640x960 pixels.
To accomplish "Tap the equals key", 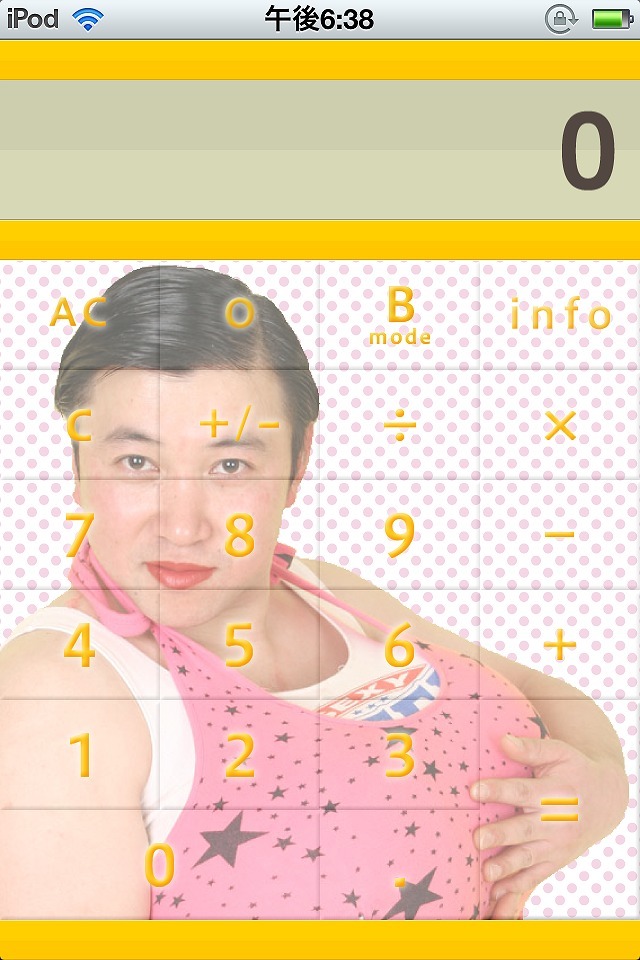I will tap(560, 810).
